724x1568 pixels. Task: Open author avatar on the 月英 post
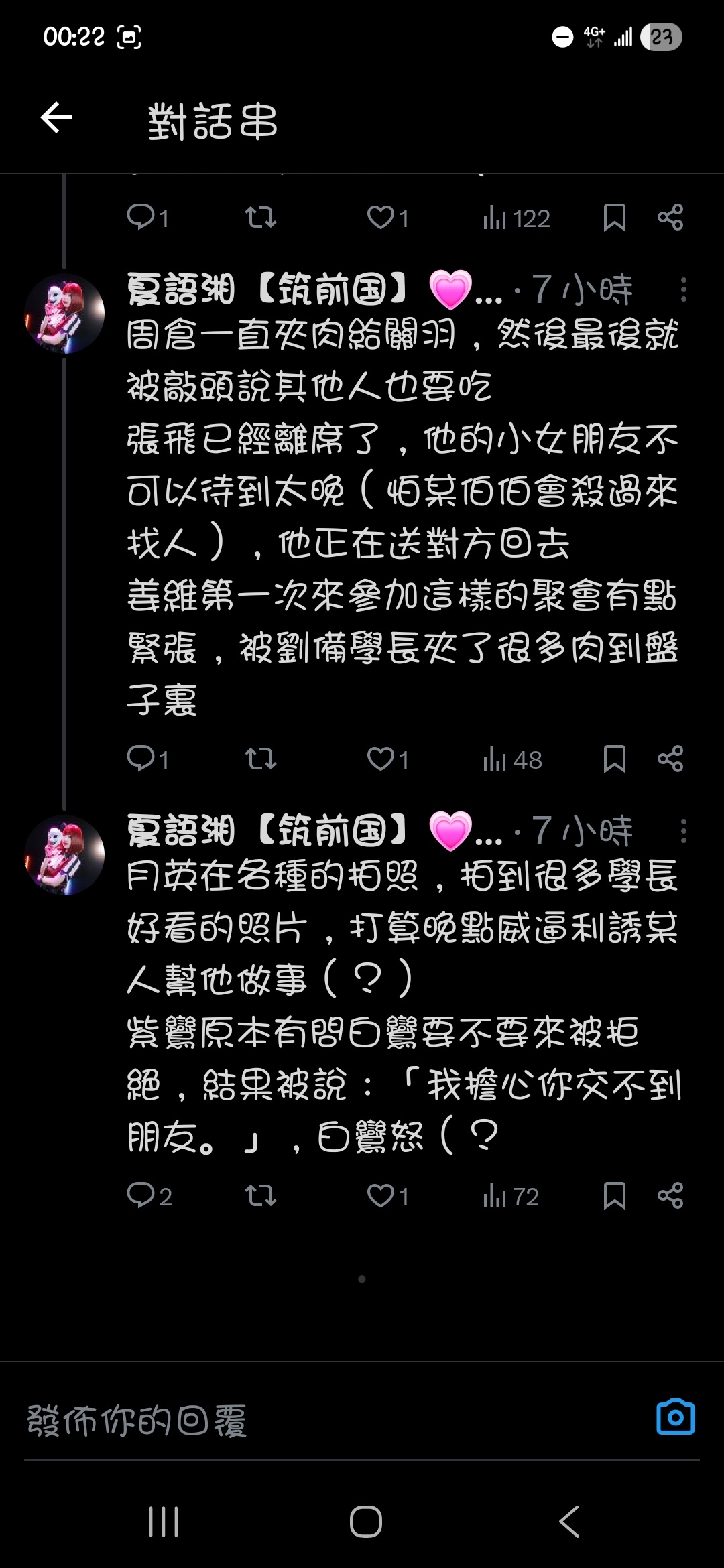tap(64, 855)
